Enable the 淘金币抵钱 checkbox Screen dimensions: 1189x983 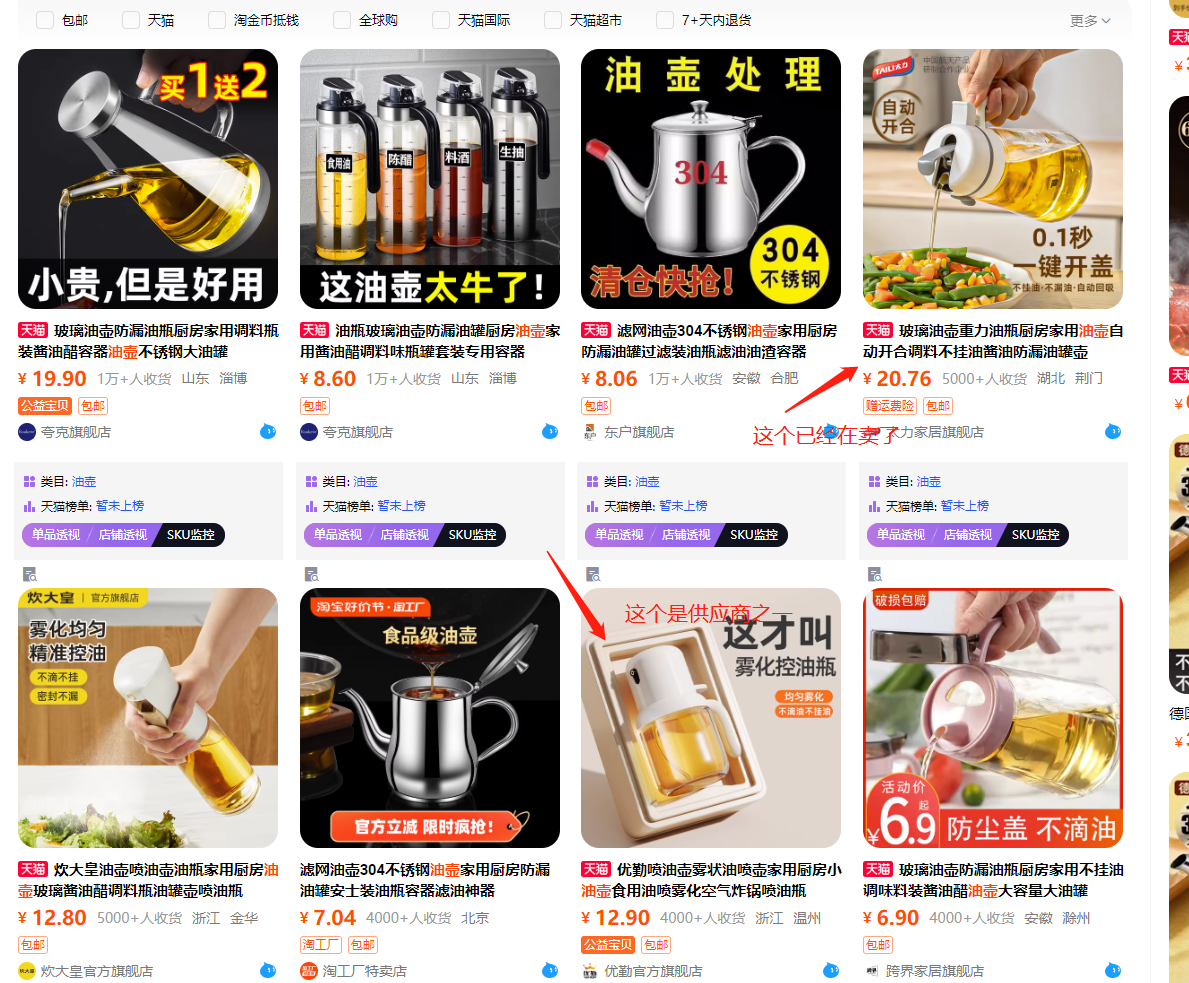coord(217,20)
